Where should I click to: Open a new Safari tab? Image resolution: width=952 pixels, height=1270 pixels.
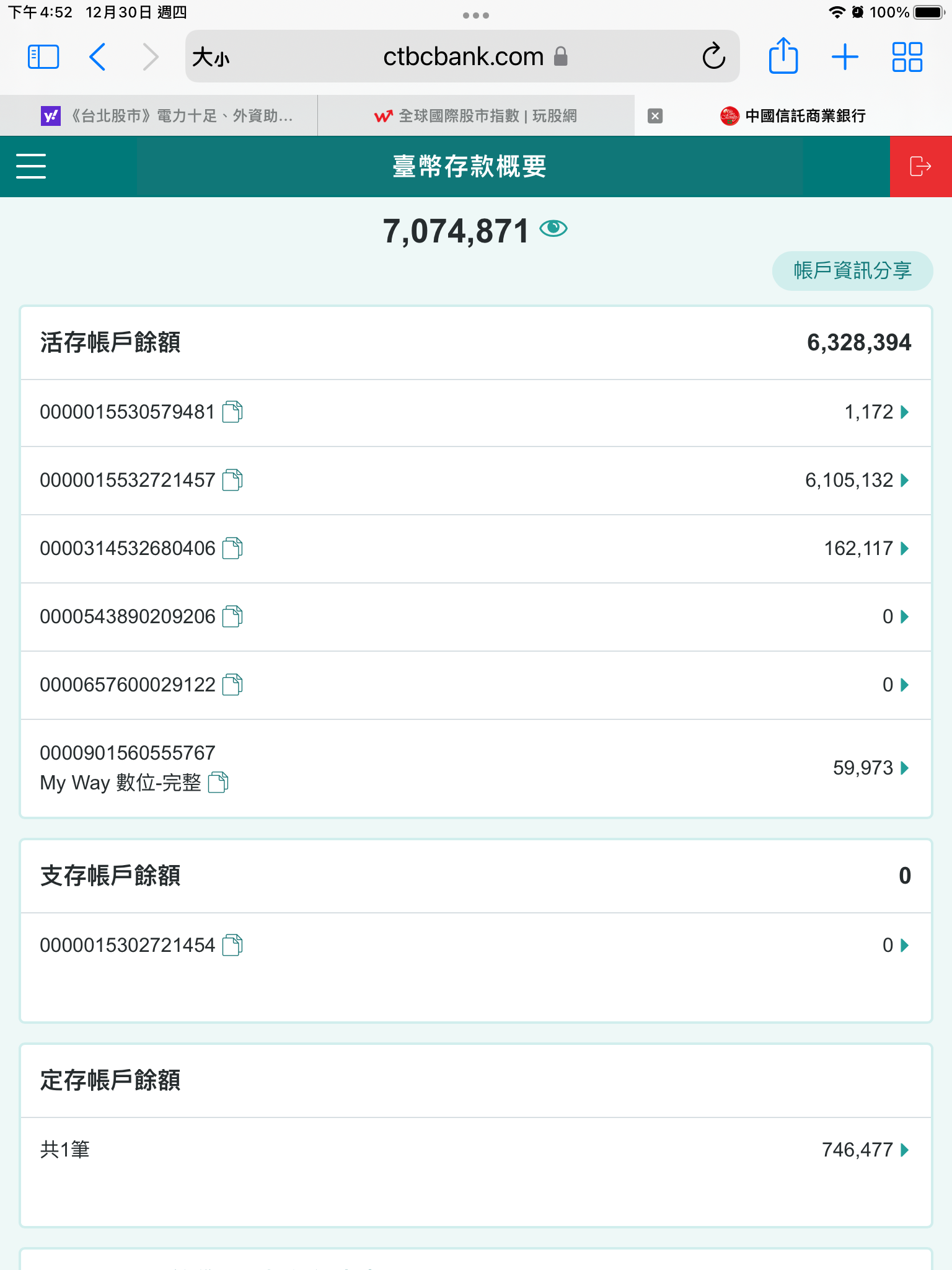click(x=845, y=56)
